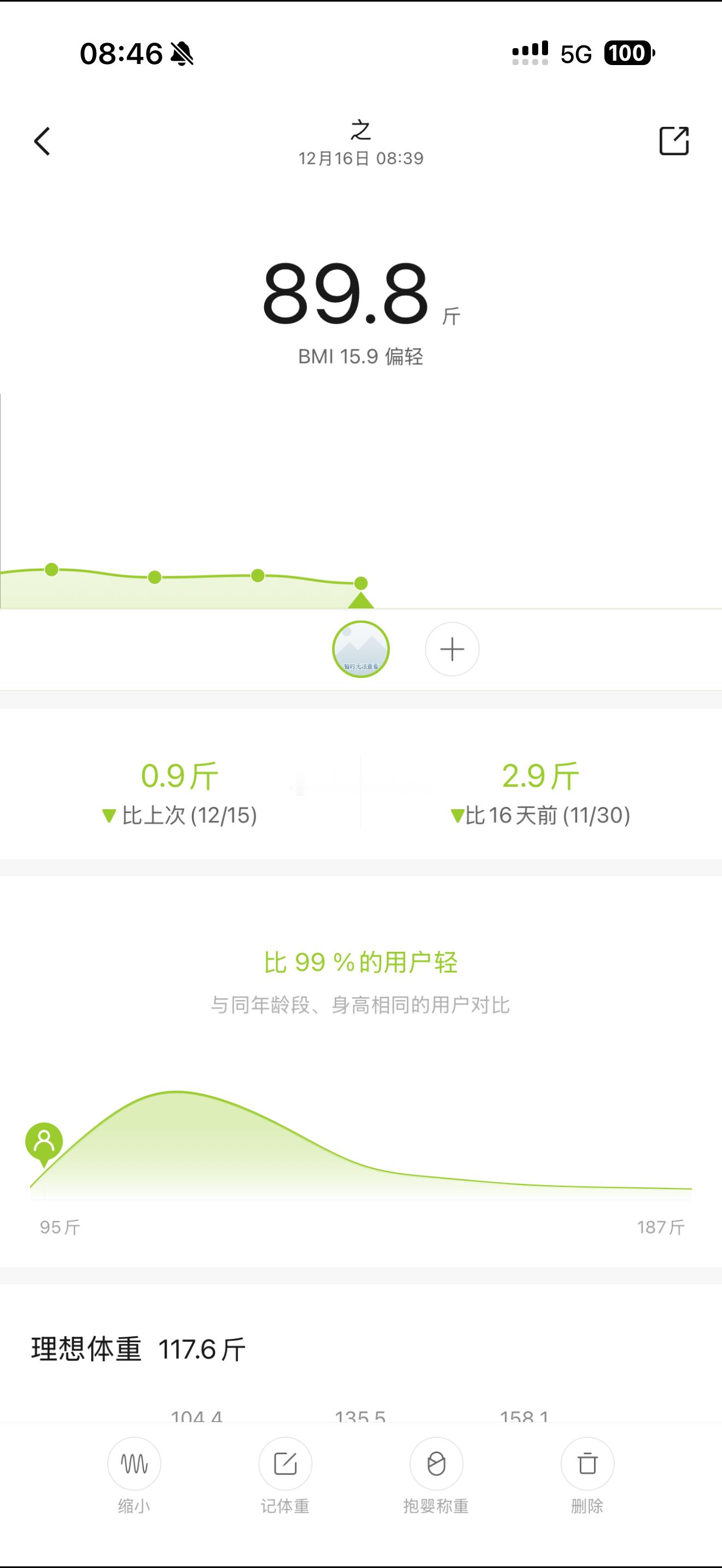Select the 之 profile name title
The width and height of the screenshot is (722, 1568).
point(360,131)
